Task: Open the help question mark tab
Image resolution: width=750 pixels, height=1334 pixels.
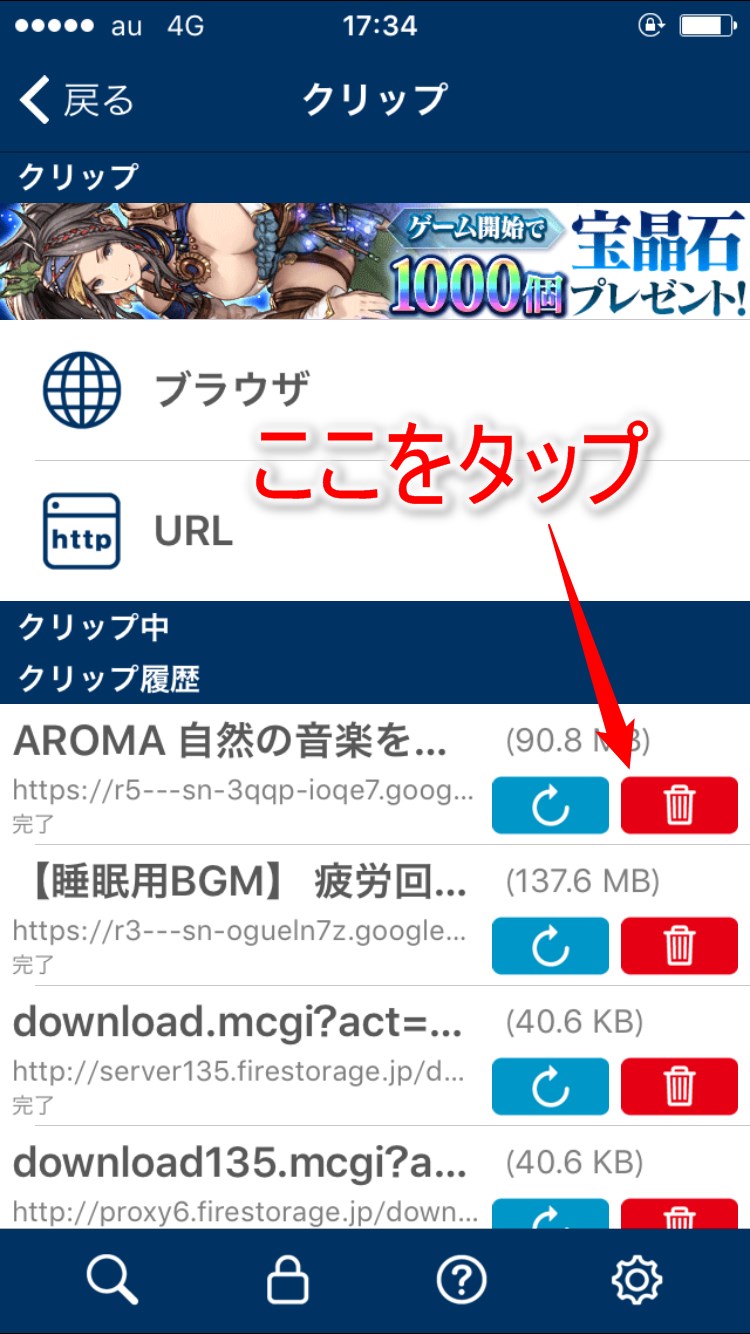Action: point(462,1279)
